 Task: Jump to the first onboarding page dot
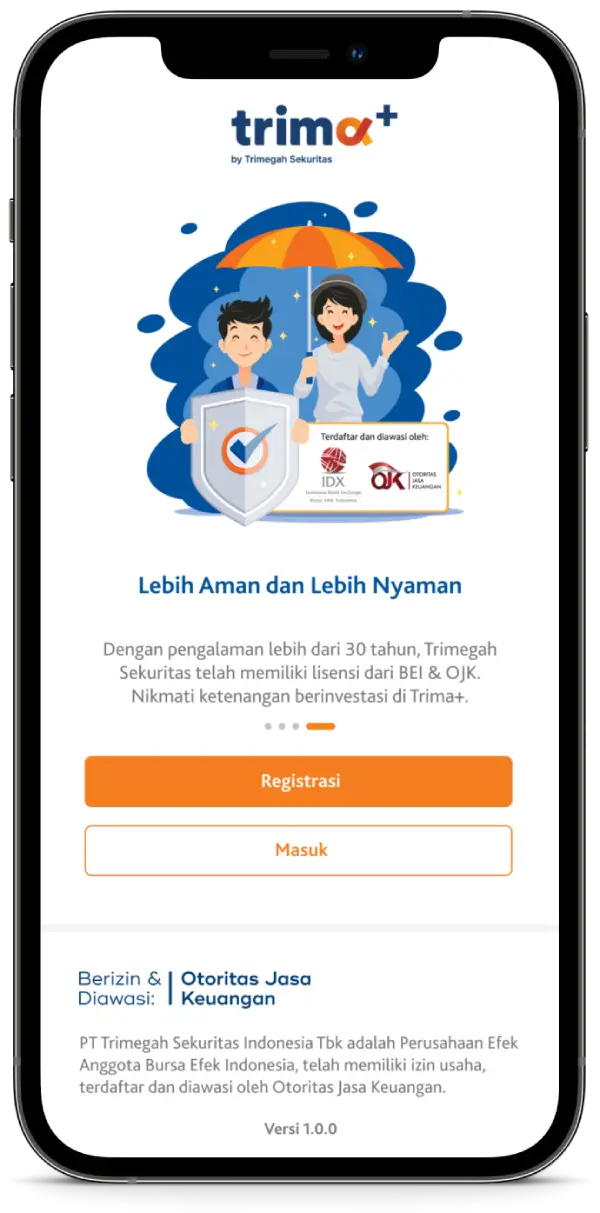pyautogui.click(x=268, y=726)
